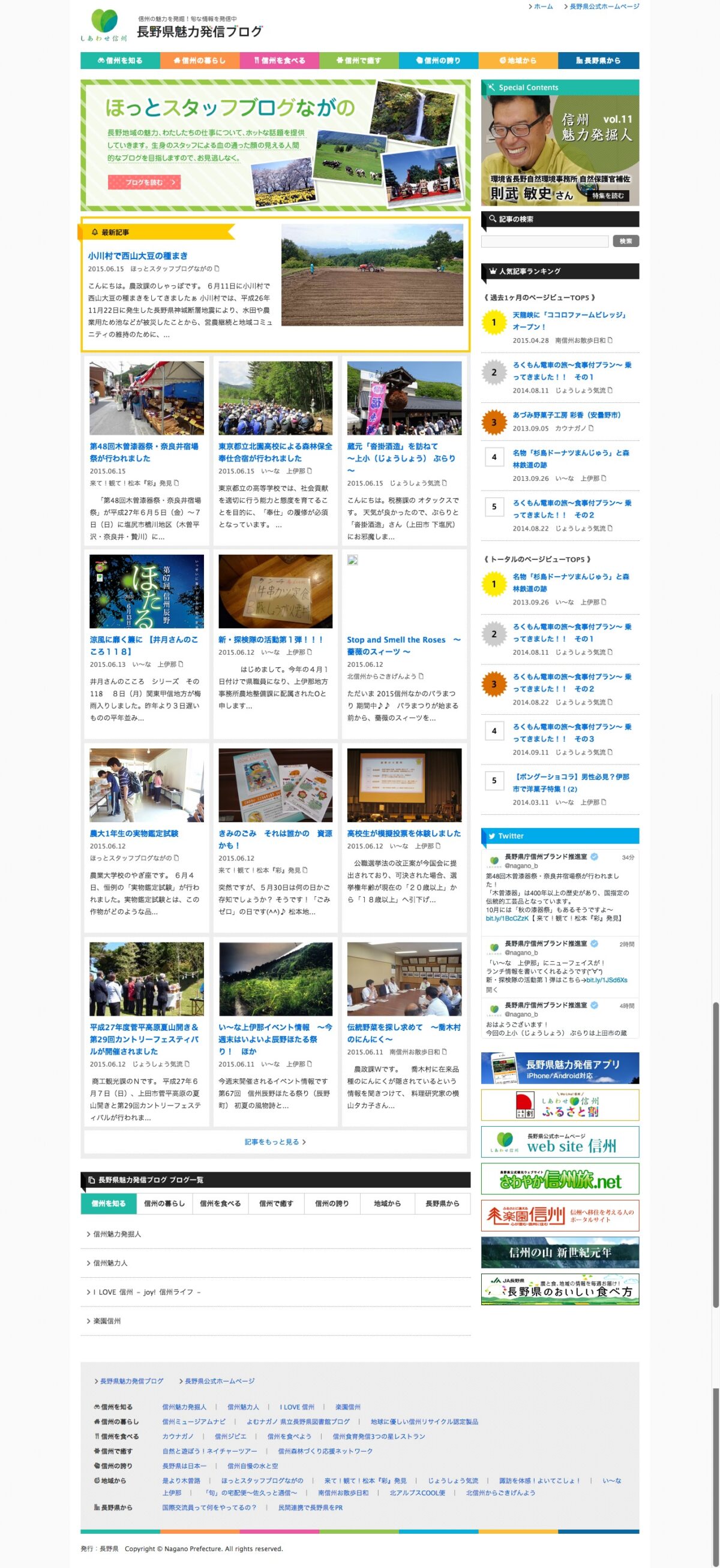Open the 特集を読む feature on 則武敏史さん
Image resolution: width=720 pixels, height=1568 pixels.
[607, 195]
